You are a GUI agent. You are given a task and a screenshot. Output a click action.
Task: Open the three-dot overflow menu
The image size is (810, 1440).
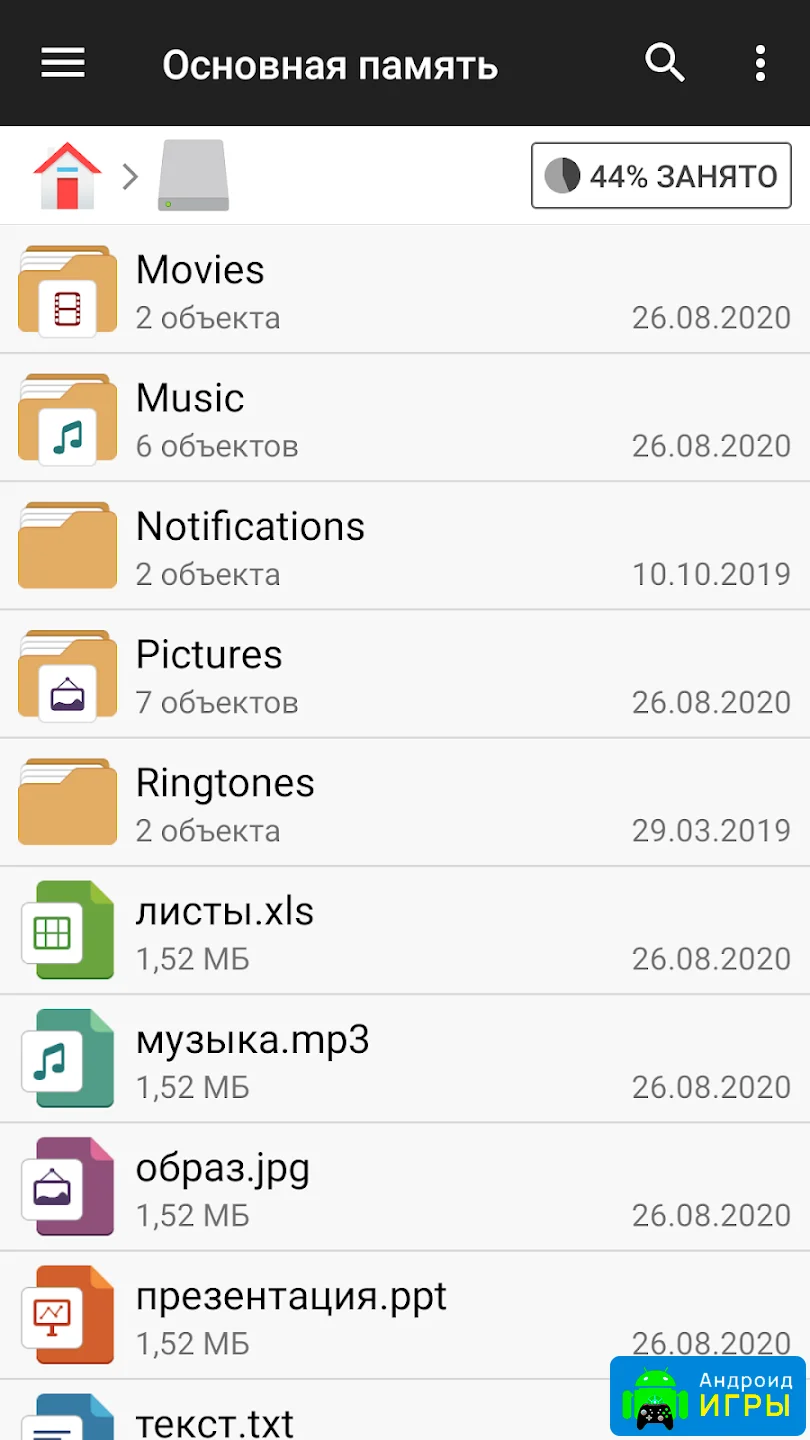point(760,63)
